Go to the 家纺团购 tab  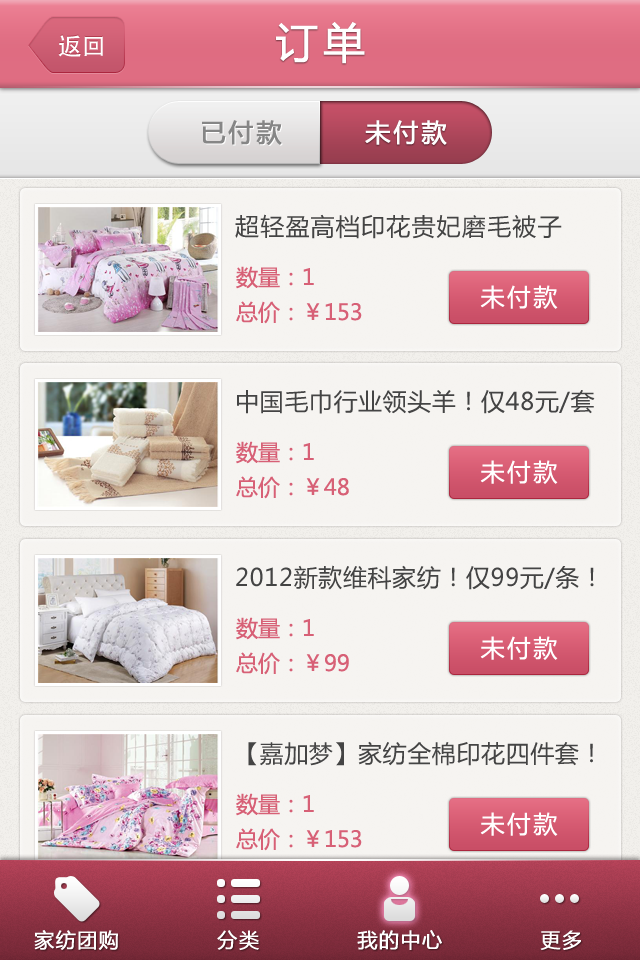tap(77, 912)
